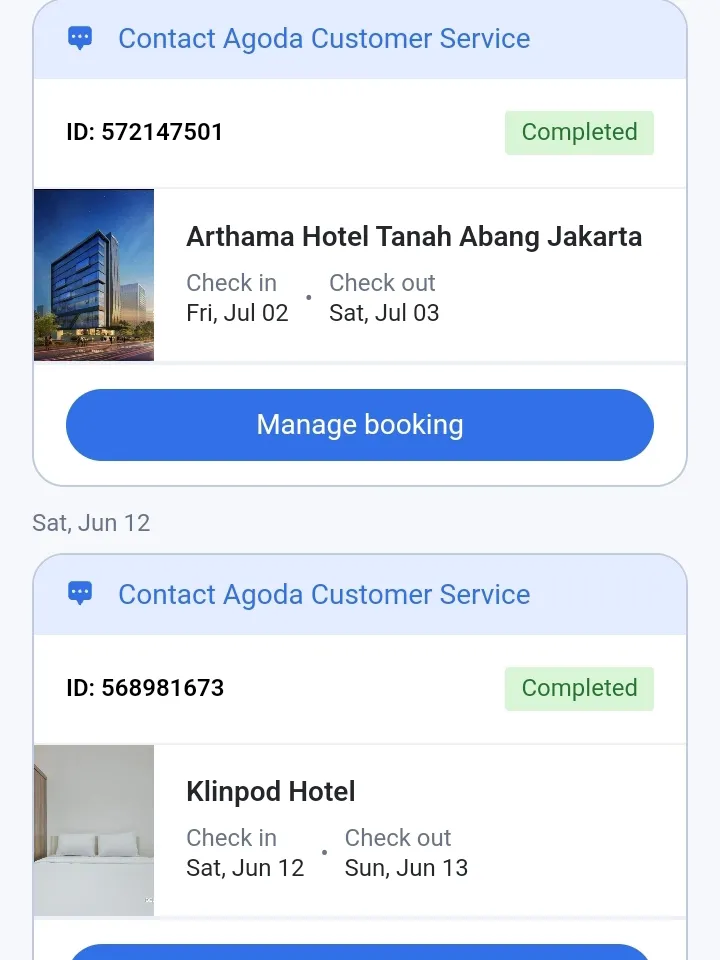Open Contact Agoda Customer Service for the Arthama booking
Screen dimensions: 720x960
[x=324, y=38]
